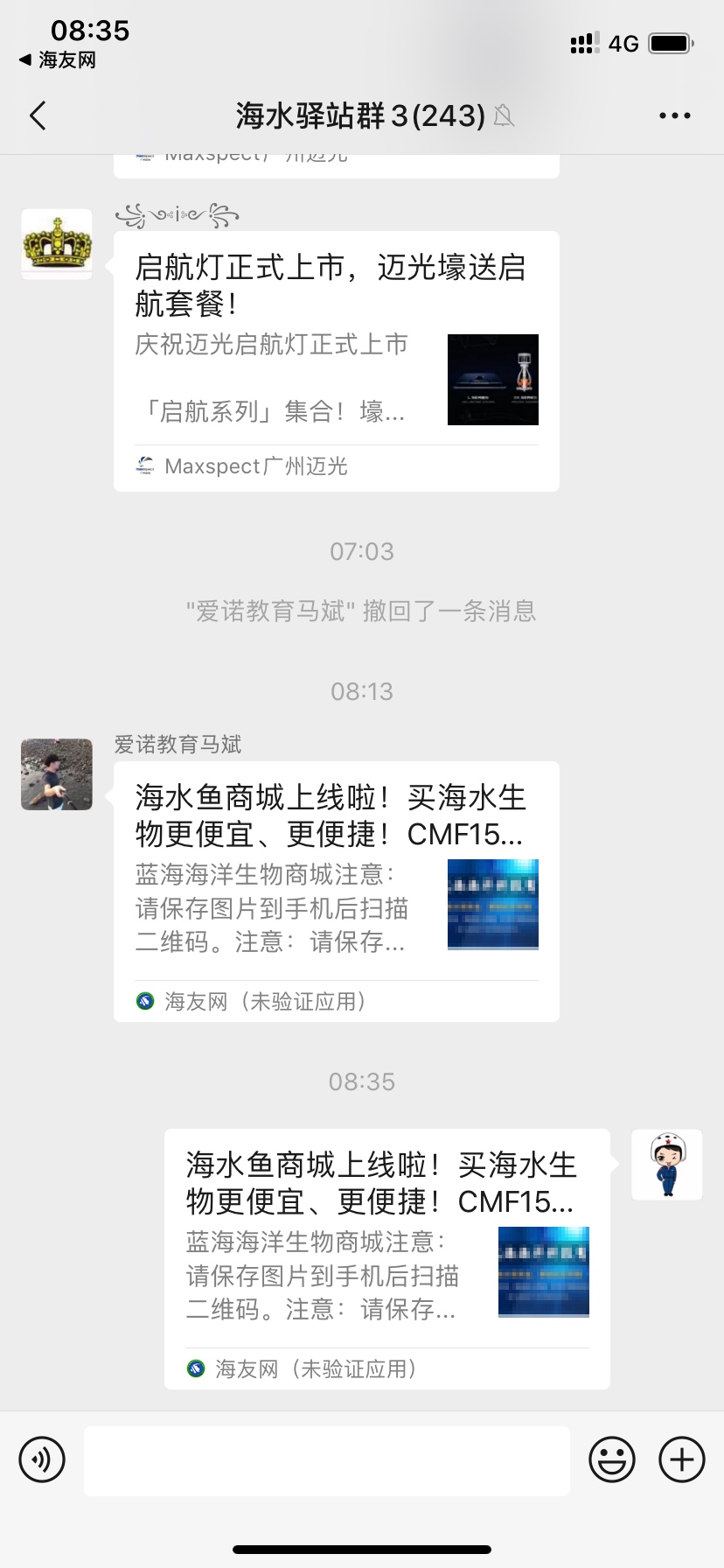Tap my own cartoon avatar
Viewport: 724px width, 1568px height.
(x=667, y=1165)
